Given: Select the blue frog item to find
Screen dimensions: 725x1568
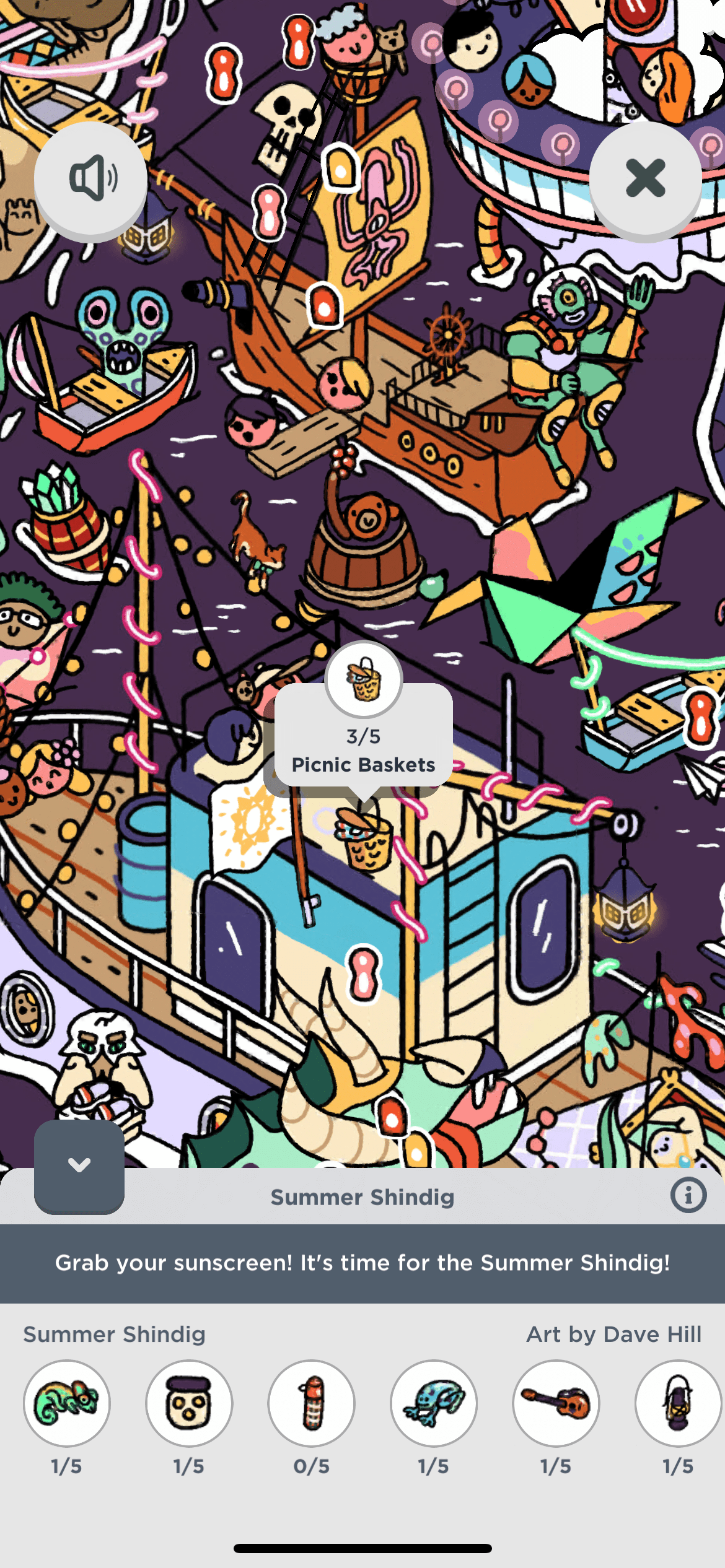Looking at the screenshot, I should (x=434, y=1403).
